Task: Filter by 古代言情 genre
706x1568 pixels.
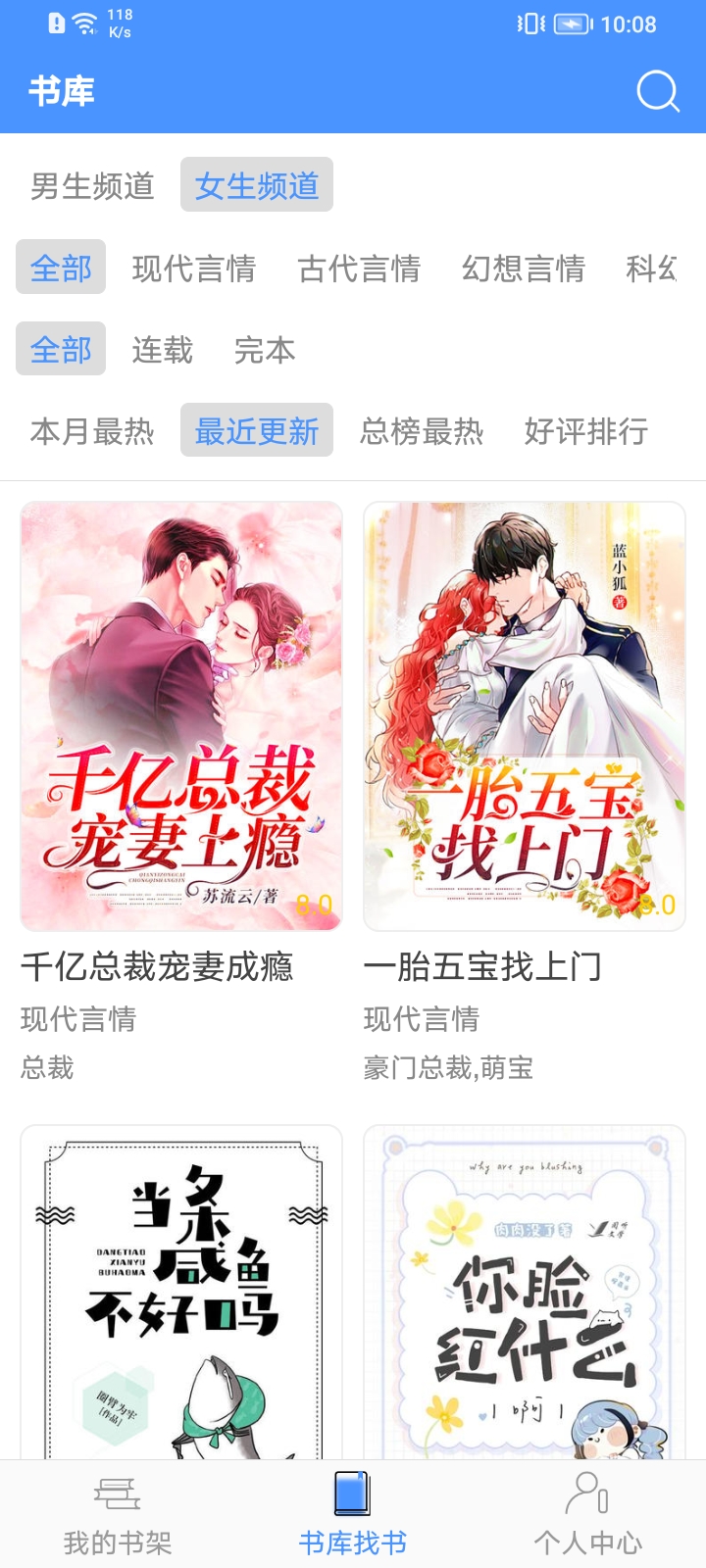Action: 359,268
